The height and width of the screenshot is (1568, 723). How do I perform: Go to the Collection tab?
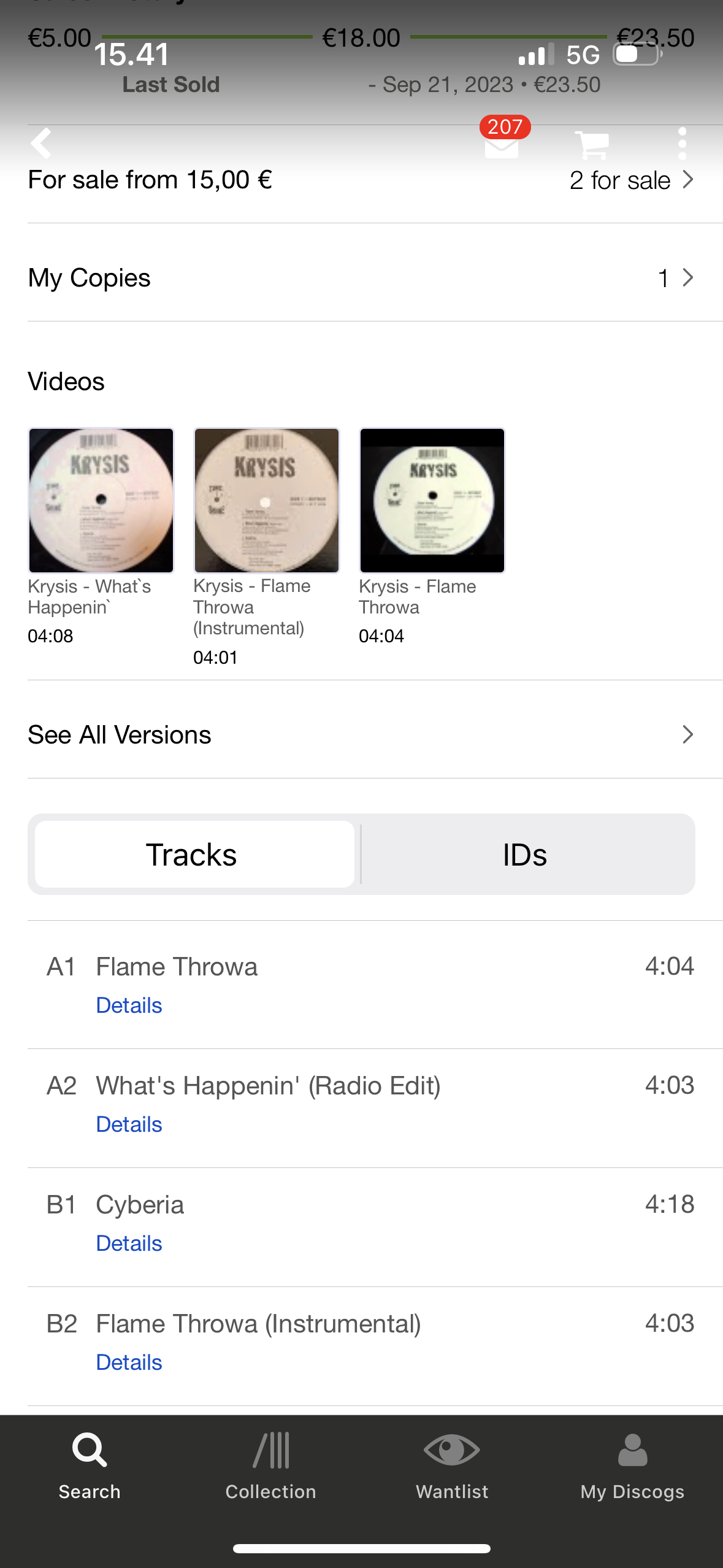270,1466
